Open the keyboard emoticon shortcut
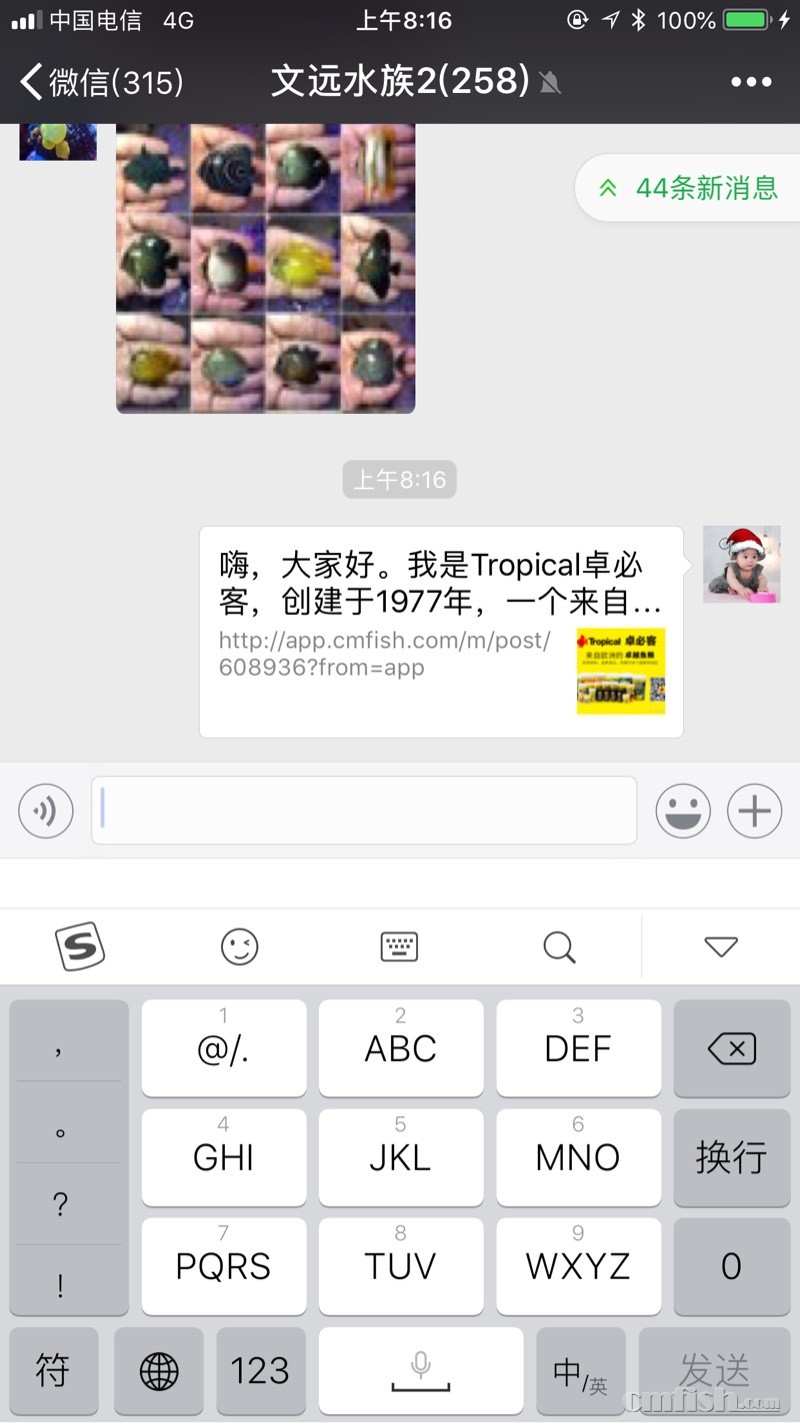The image size is (800, 1423). click(240, 946)
